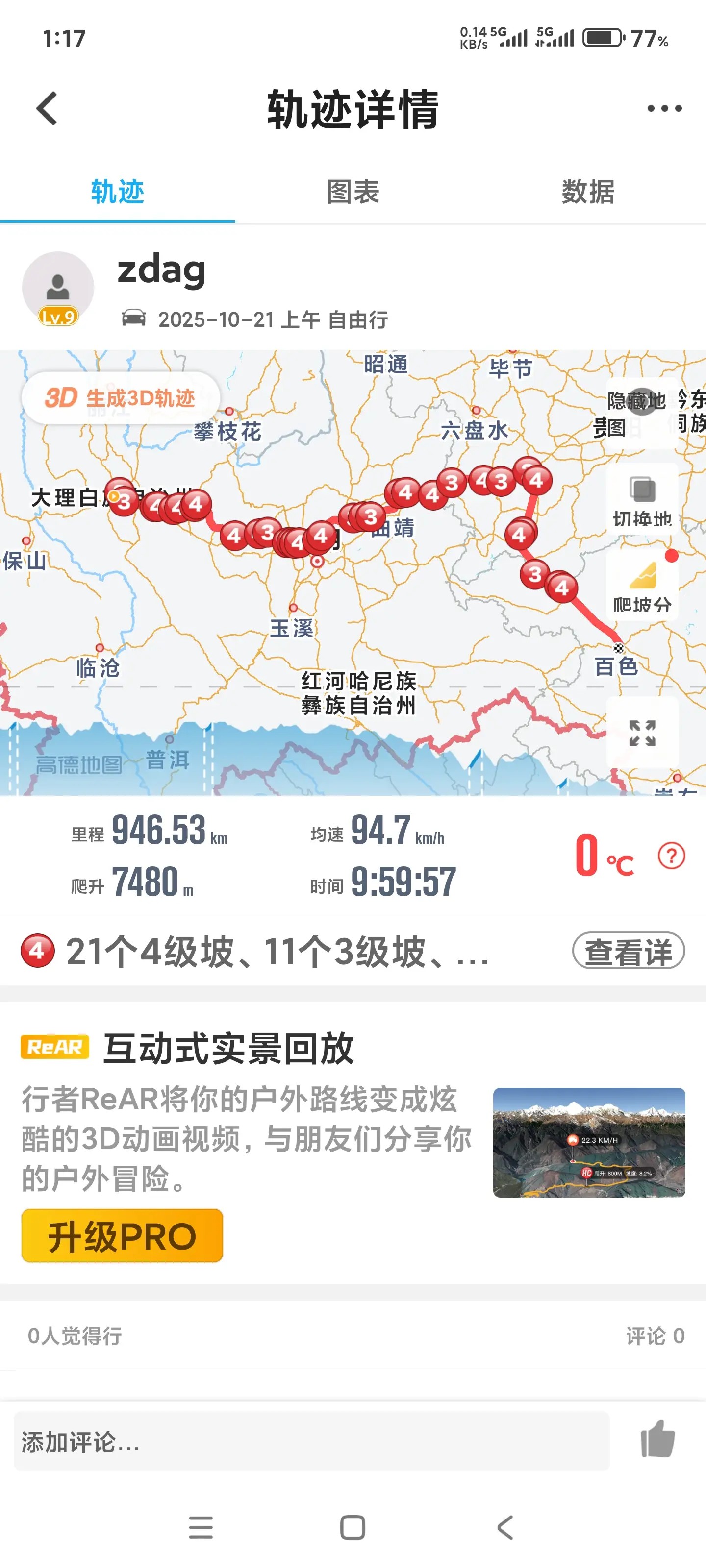Open the 爬坡分析 climb analysis
The height and width of the screenshot is (1568, 706).
pos(642,586)
